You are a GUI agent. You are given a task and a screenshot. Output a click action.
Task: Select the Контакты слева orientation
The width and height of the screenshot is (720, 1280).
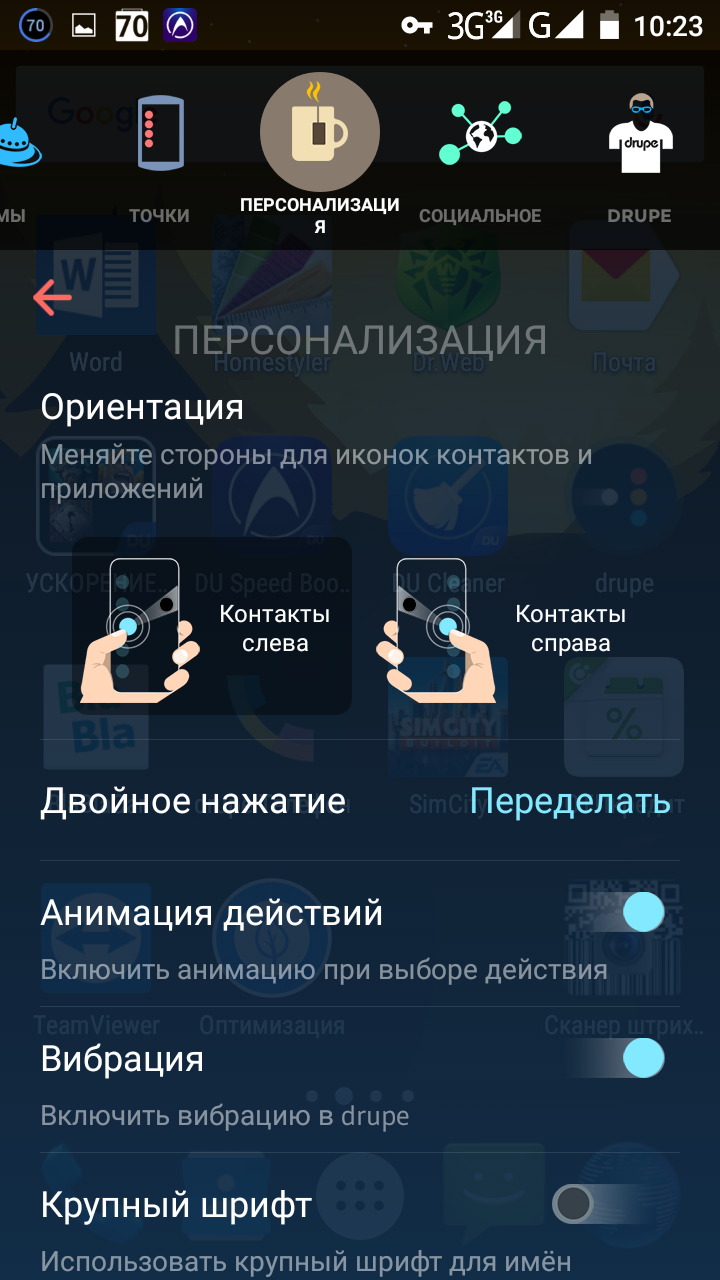pyautogui.click(x=212, y=626)
